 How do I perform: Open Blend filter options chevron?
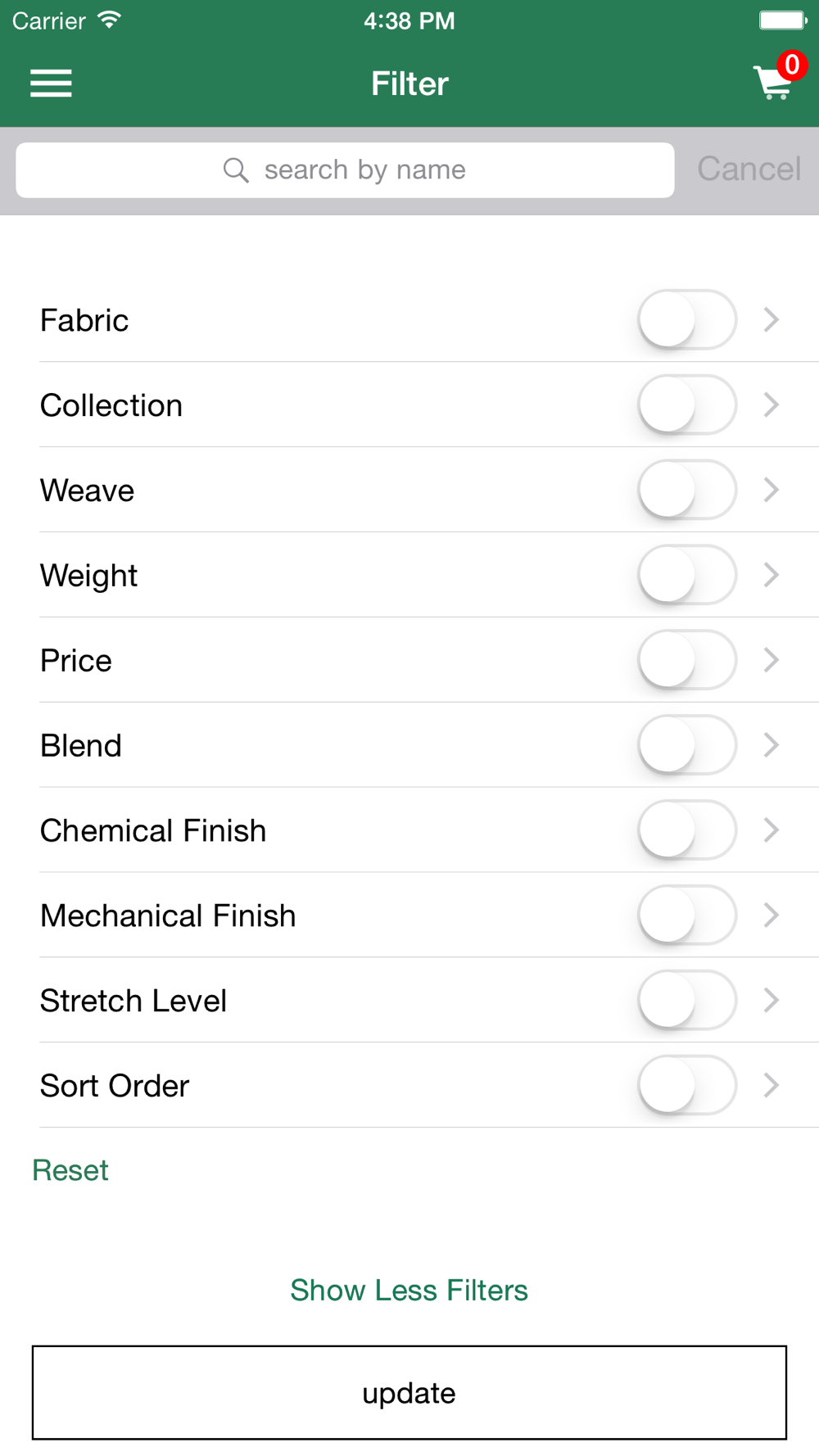pos(771,745)
